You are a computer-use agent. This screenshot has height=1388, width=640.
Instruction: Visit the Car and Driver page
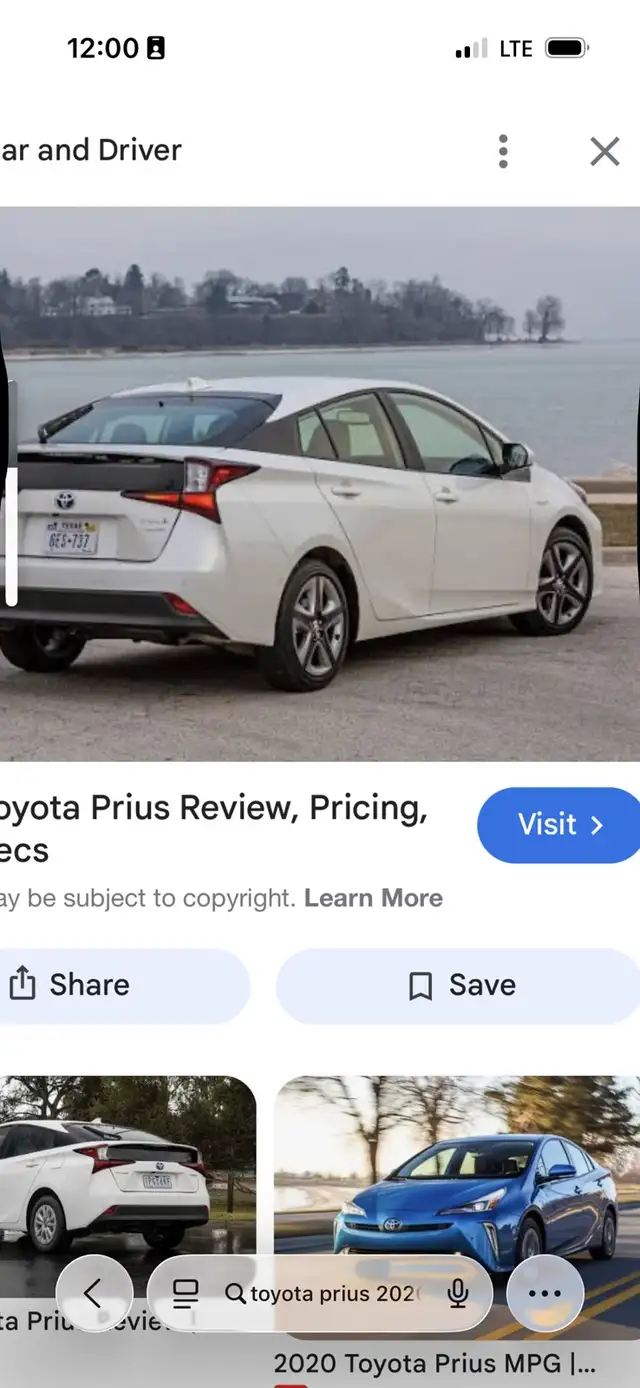(558, 825)
